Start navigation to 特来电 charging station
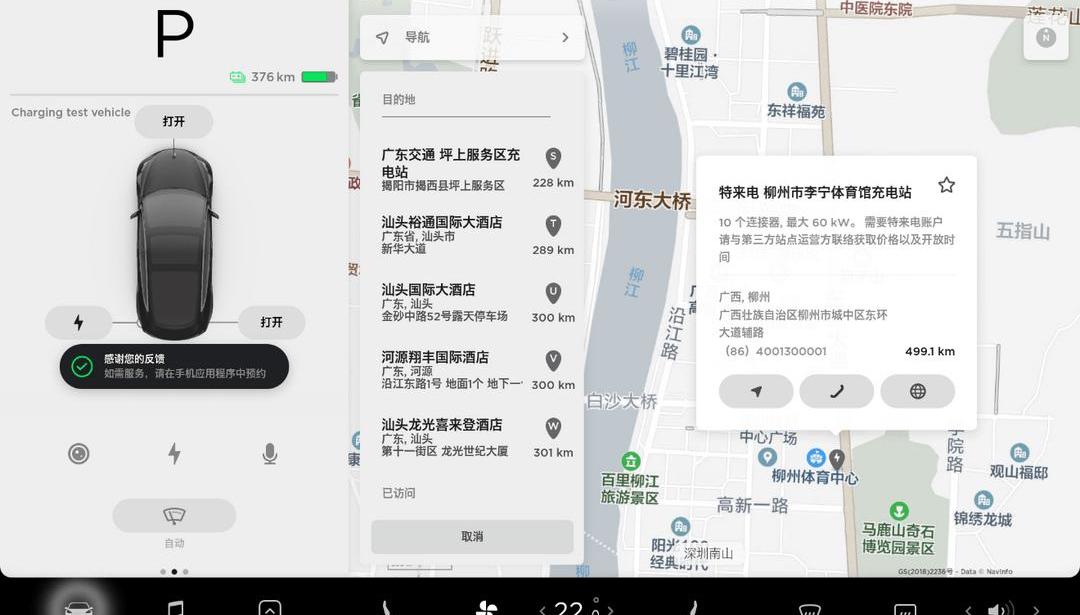The image size is (1080, 615). pyautogui.click(x=756, y=391)
